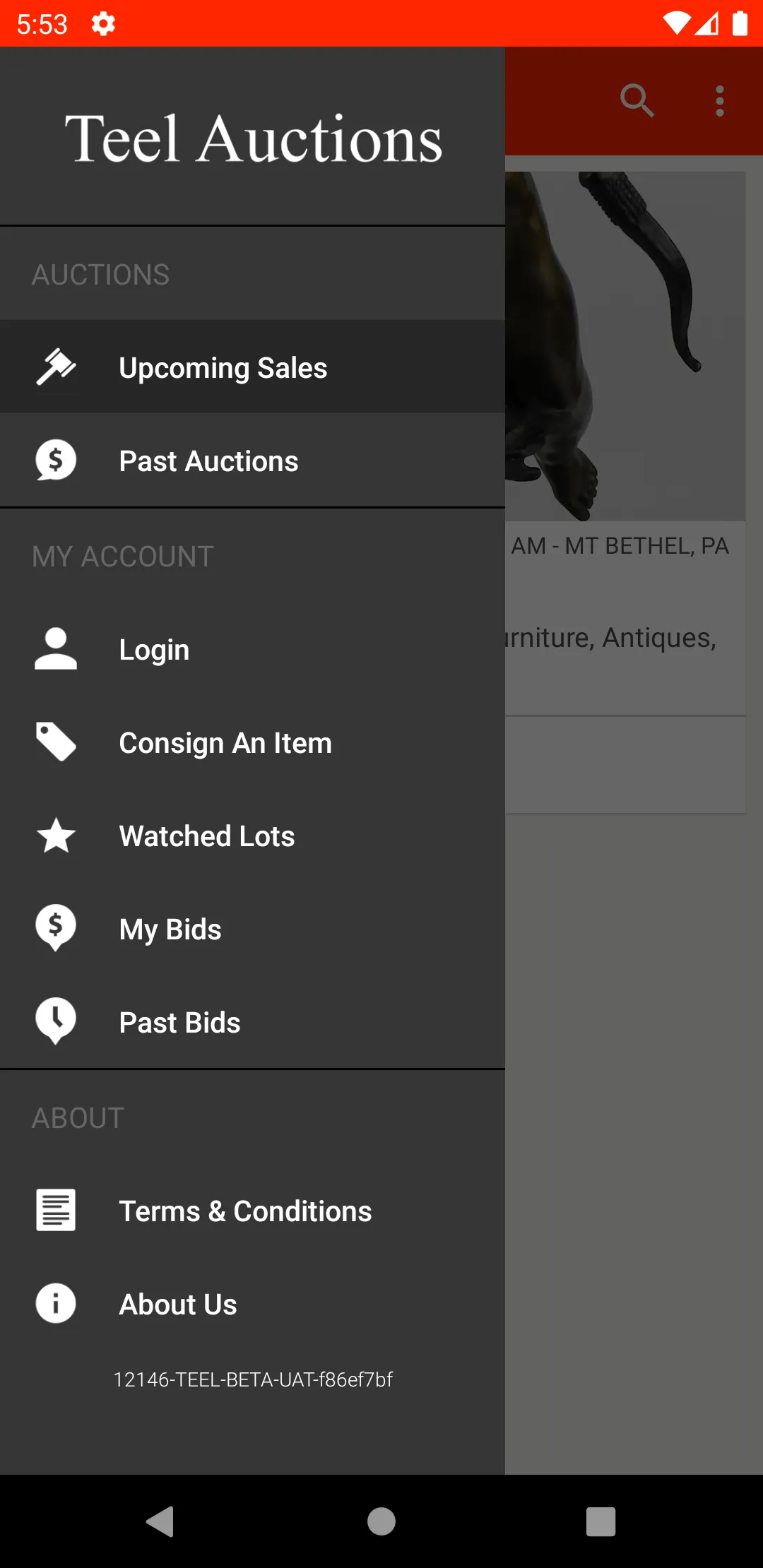Screen dimensions: 763x1568
Task: Select the Upcoming Sales gavel icon
Action: 57,367
